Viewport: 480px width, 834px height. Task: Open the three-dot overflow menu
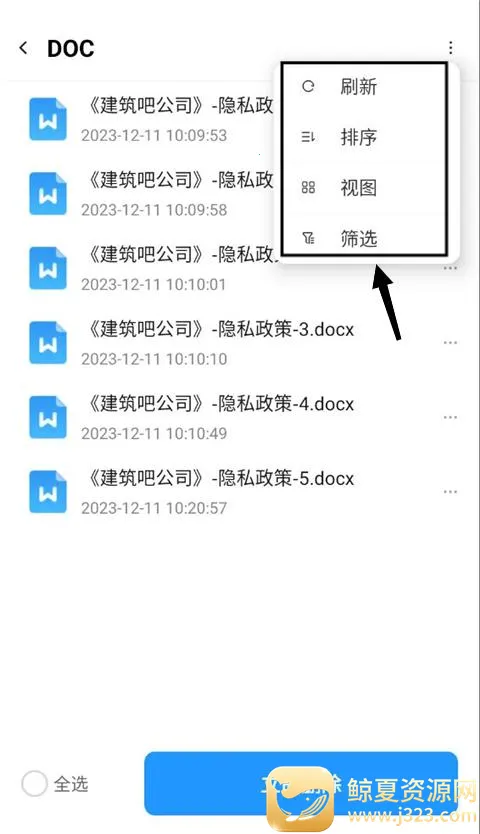pos(450,48)
